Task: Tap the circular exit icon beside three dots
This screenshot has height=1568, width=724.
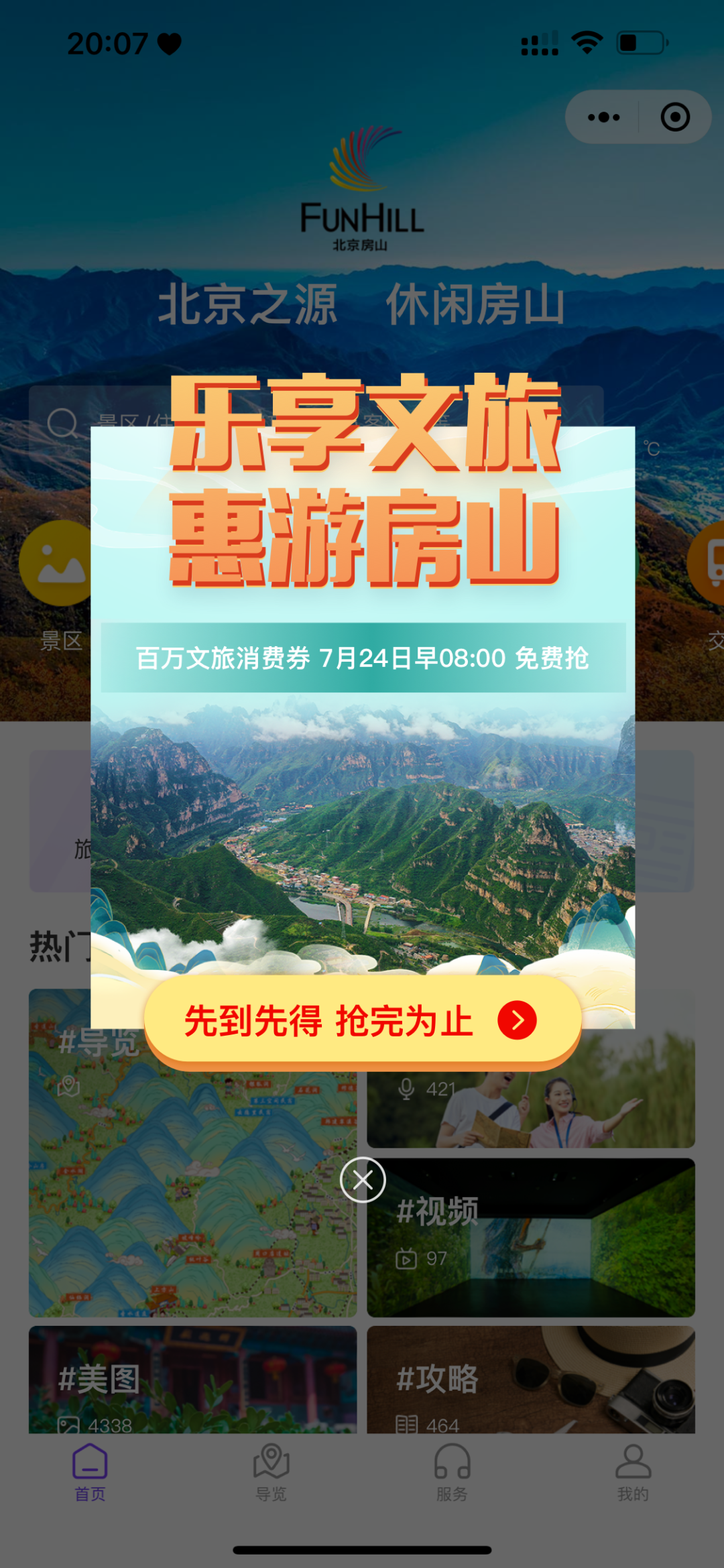Action: pyautogui.click(x=676, y=116)
